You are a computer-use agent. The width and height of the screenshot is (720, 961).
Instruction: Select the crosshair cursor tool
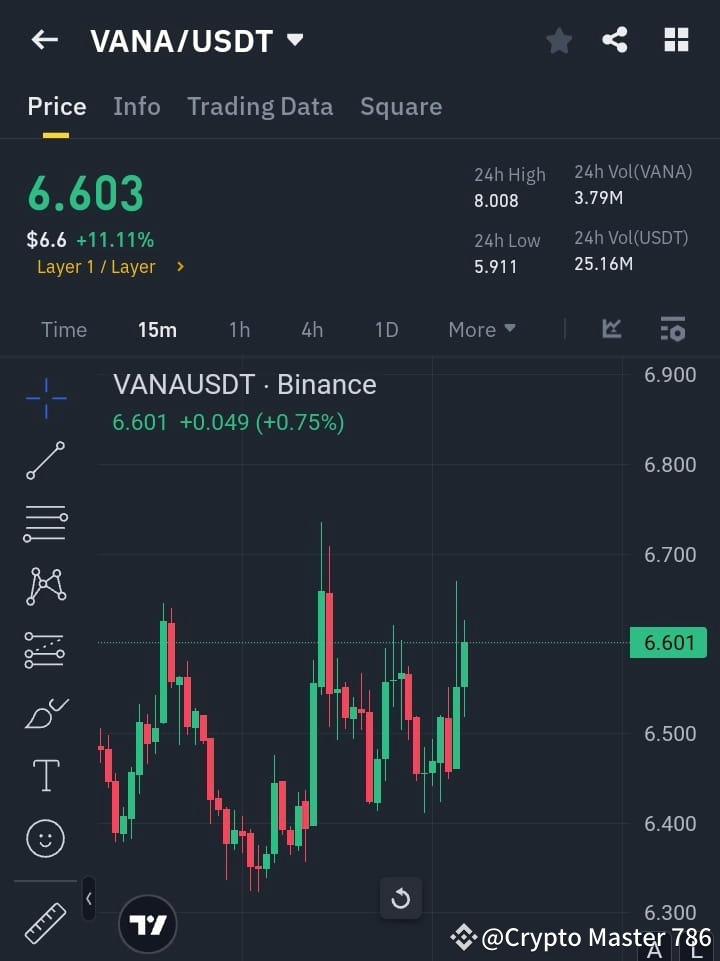click(x=44, y=398)
